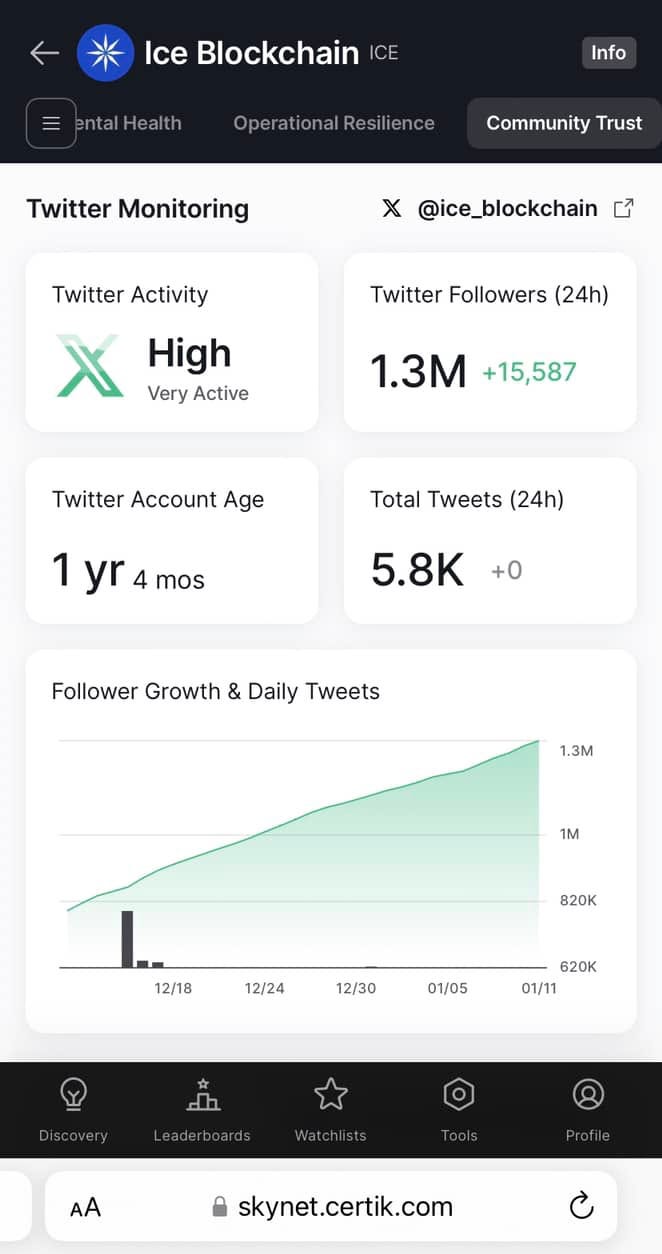Open the Tools section
Image resolution: width=662 pixels, height=1254 pixels.
point(459,1109)
